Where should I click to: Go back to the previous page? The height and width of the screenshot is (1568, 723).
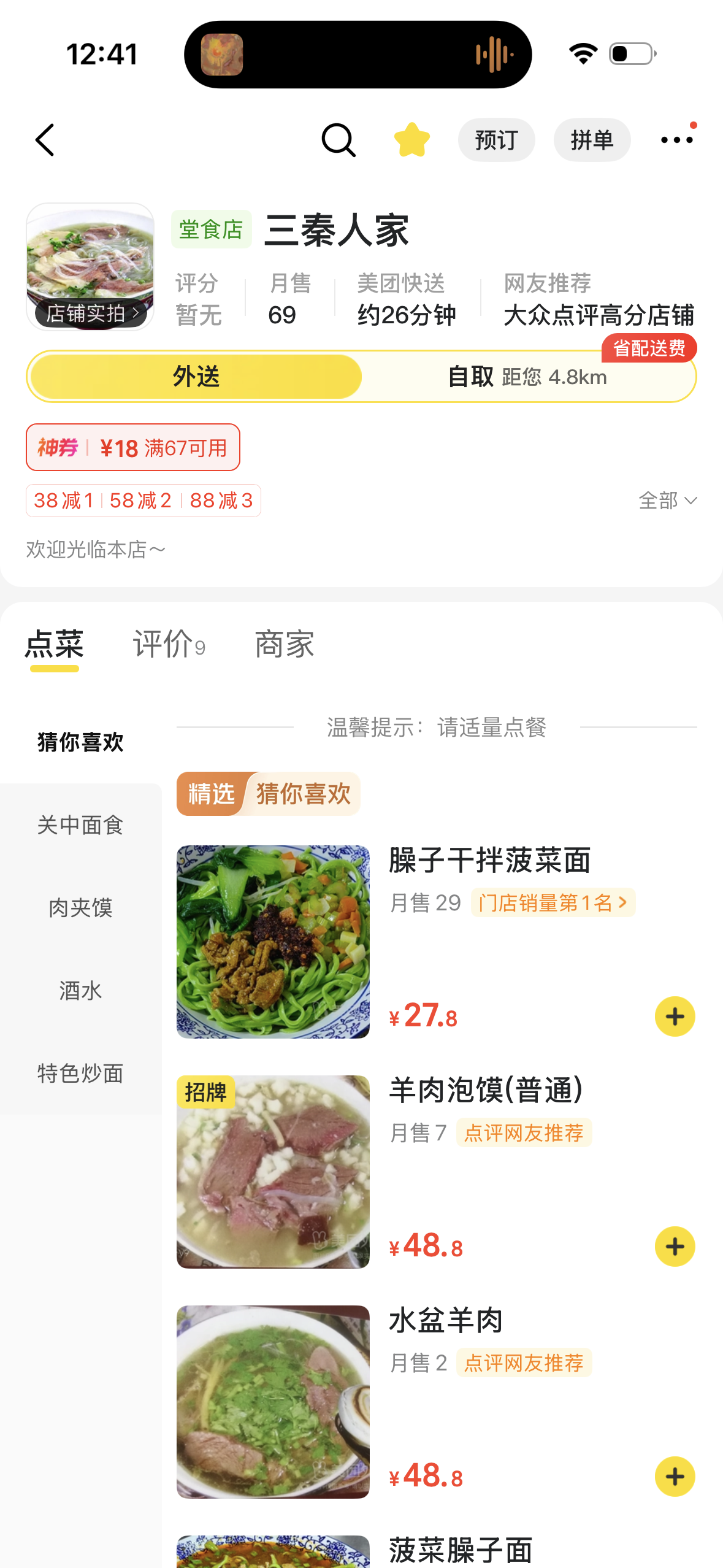(45, 140)
